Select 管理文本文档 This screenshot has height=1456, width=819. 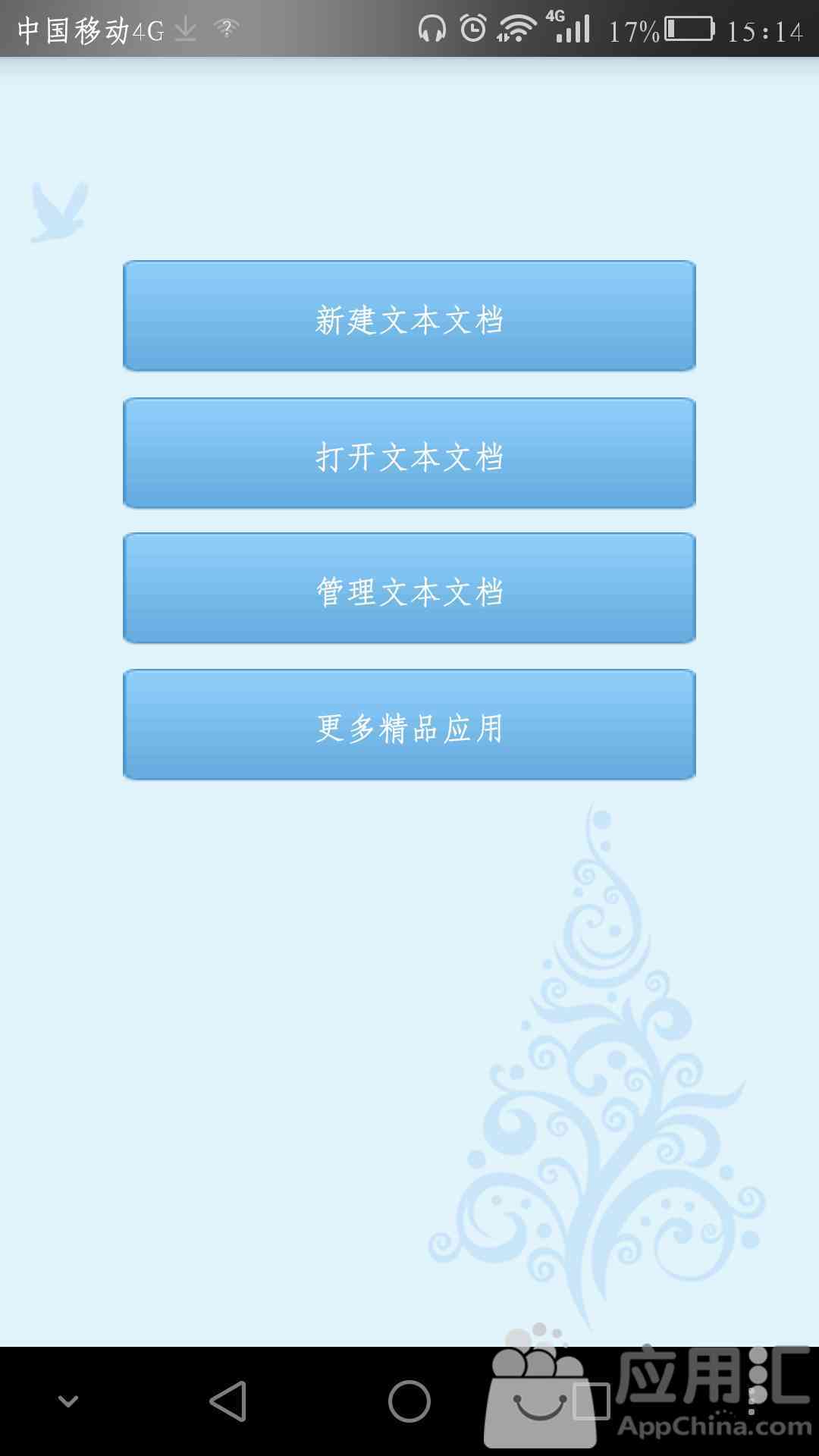(x=409, y=588)
